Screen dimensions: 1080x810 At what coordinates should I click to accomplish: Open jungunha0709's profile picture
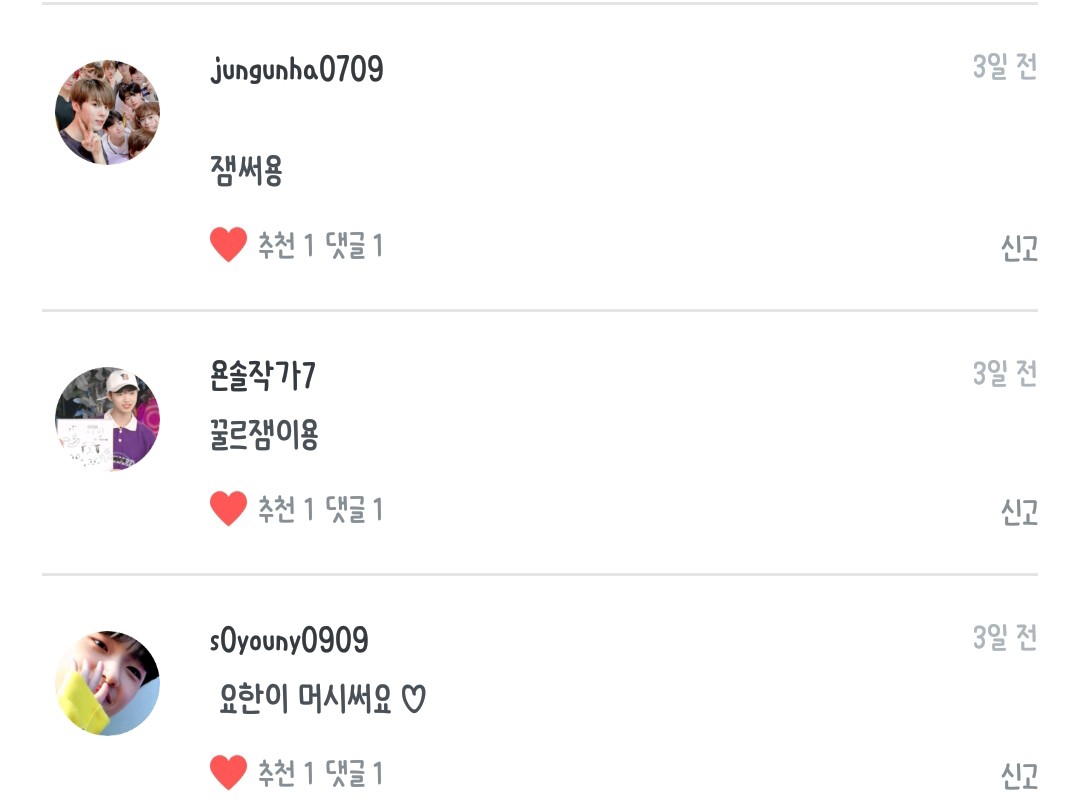[107, 112]
